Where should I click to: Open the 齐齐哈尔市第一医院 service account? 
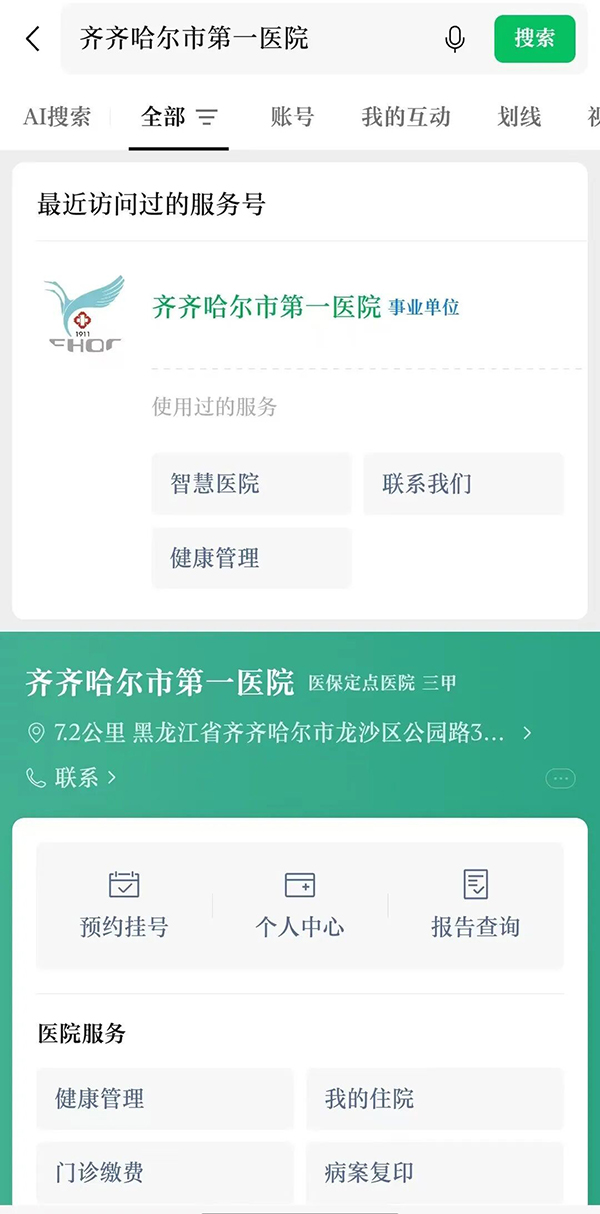click(x=266, y=306)
